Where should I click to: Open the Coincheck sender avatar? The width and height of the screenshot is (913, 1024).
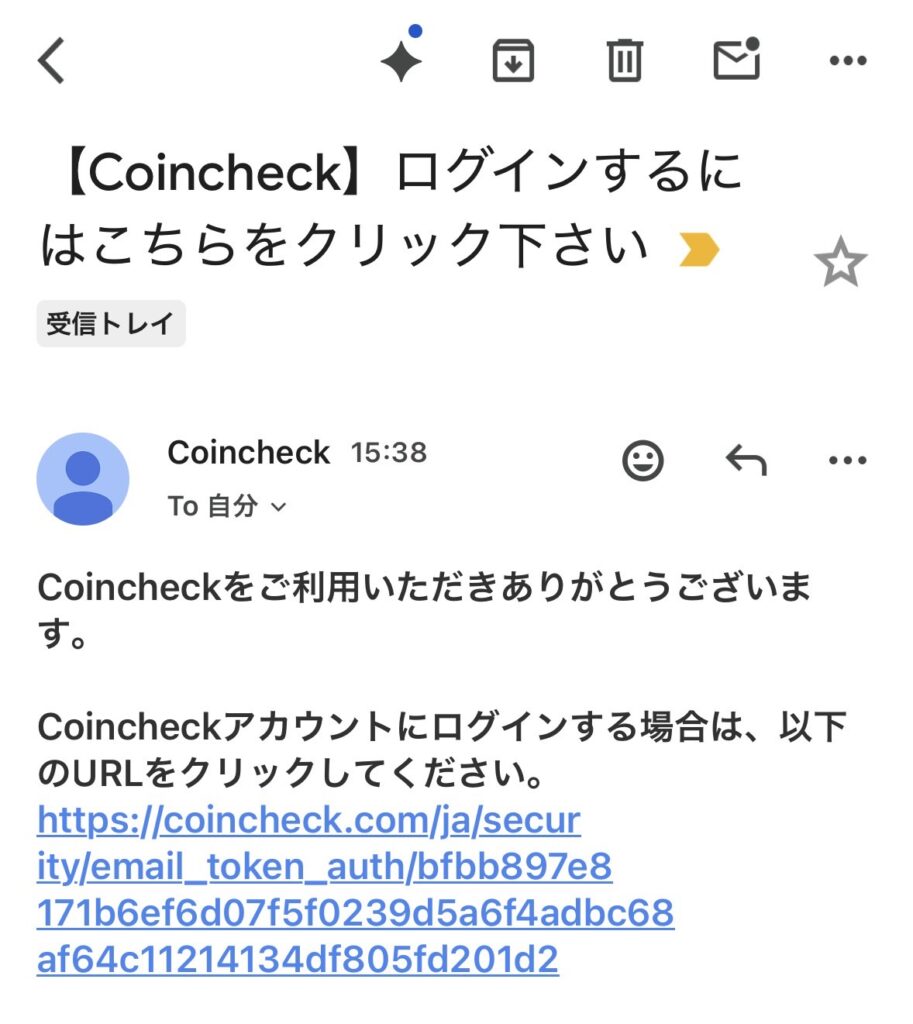83,478
